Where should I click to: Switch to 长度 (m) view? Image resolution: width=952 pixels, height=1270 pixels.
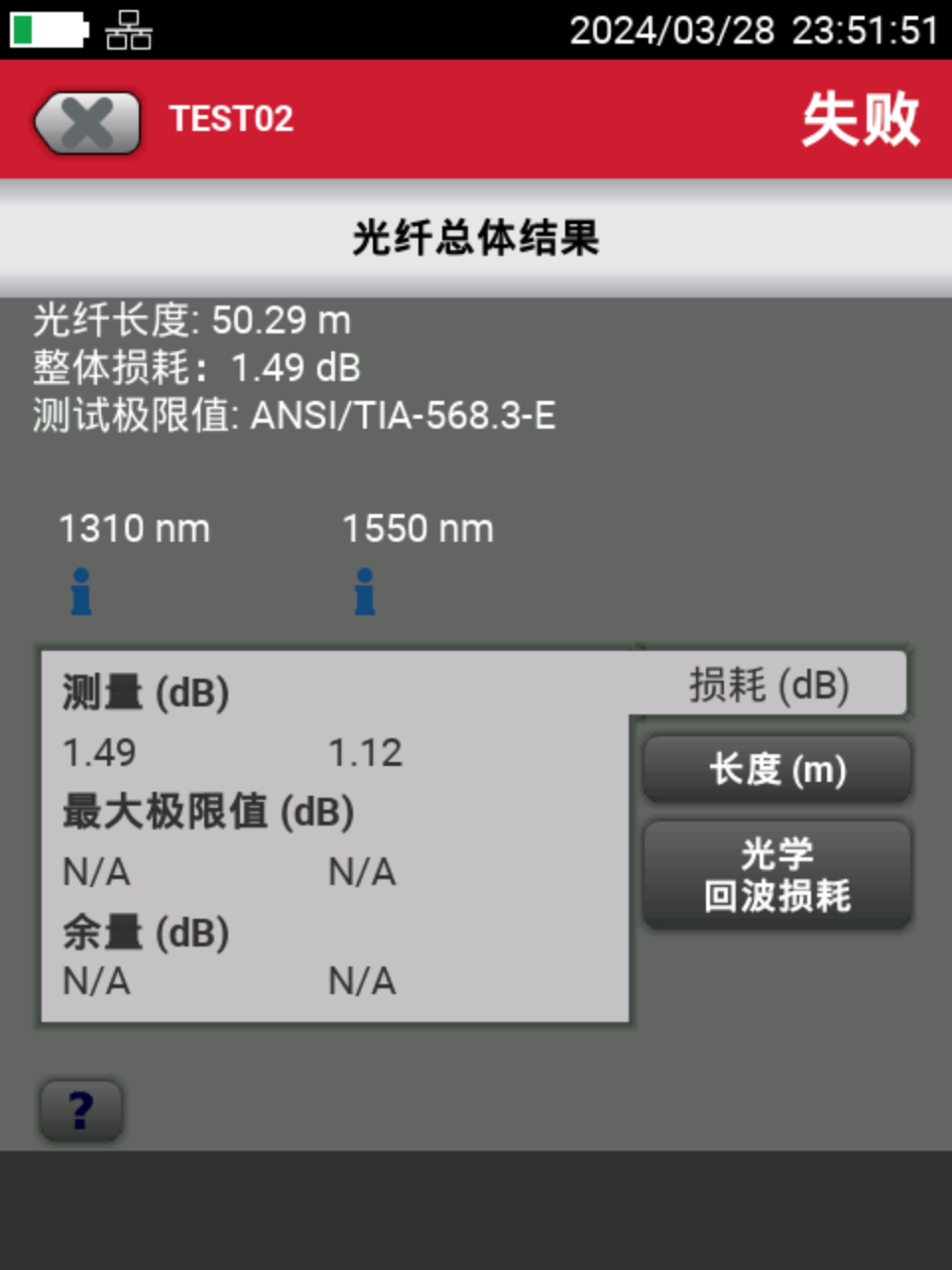coord(777,769)
